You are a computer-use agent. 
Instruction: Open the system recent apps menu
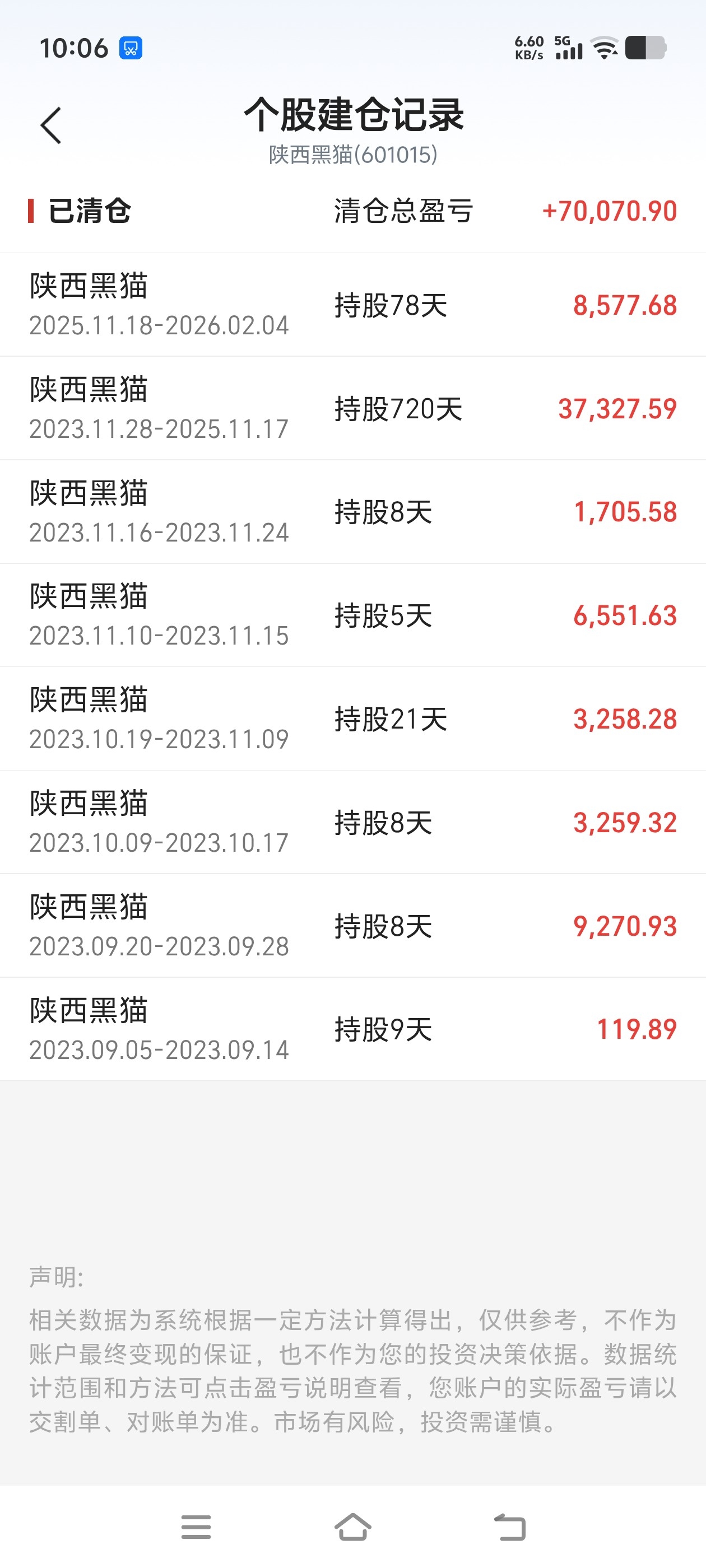(x=196, y=1527)
